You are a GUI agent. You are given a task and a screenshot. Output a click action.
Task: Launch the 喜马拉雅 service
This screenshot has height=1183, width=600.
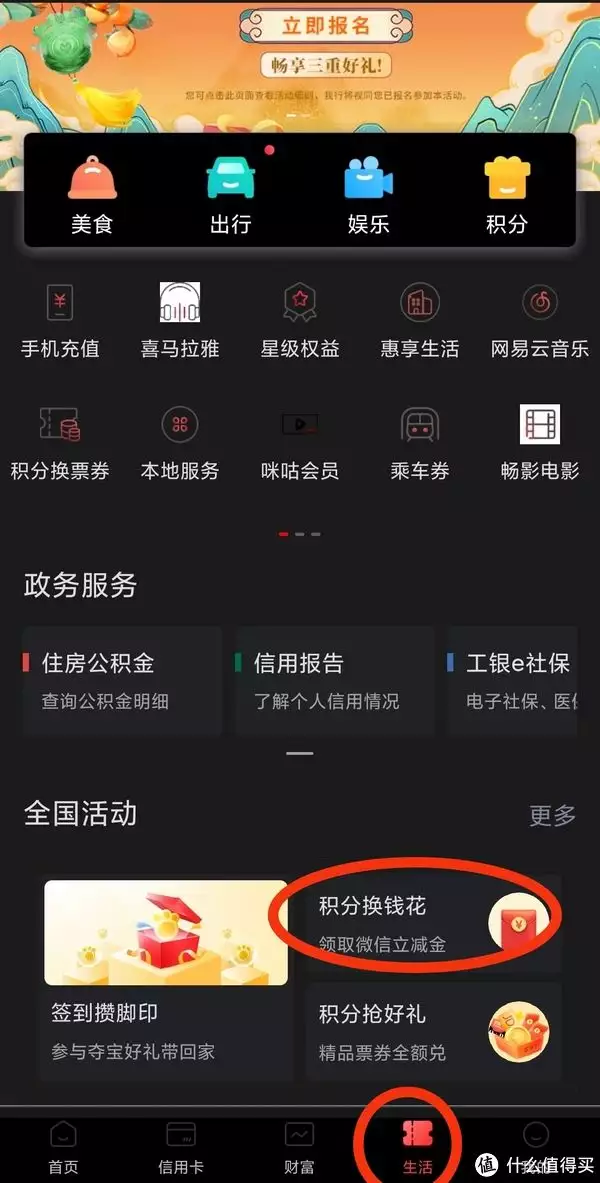click(x=180, y=320)
